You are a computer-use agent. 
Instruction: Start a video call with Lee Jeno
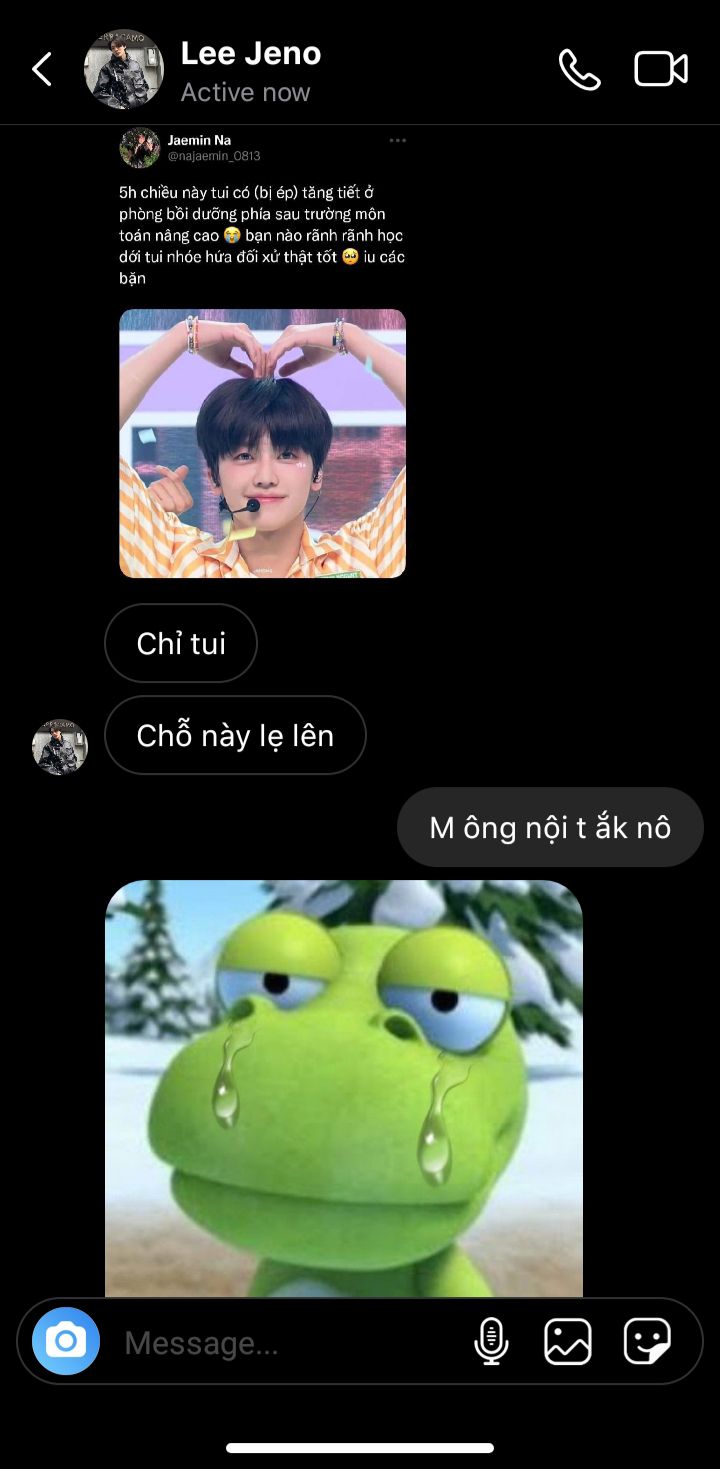coord(661,70)
